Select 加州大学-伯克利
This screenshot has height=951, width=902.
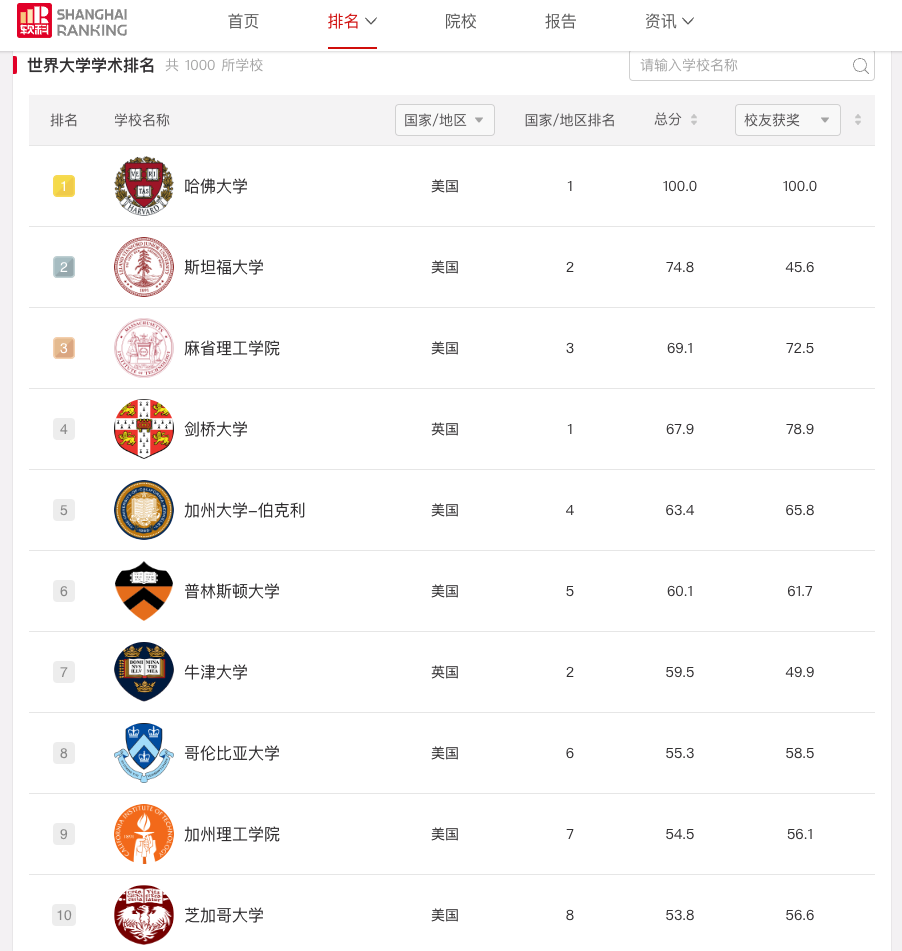pyautogui.click(x=245, y=510)
